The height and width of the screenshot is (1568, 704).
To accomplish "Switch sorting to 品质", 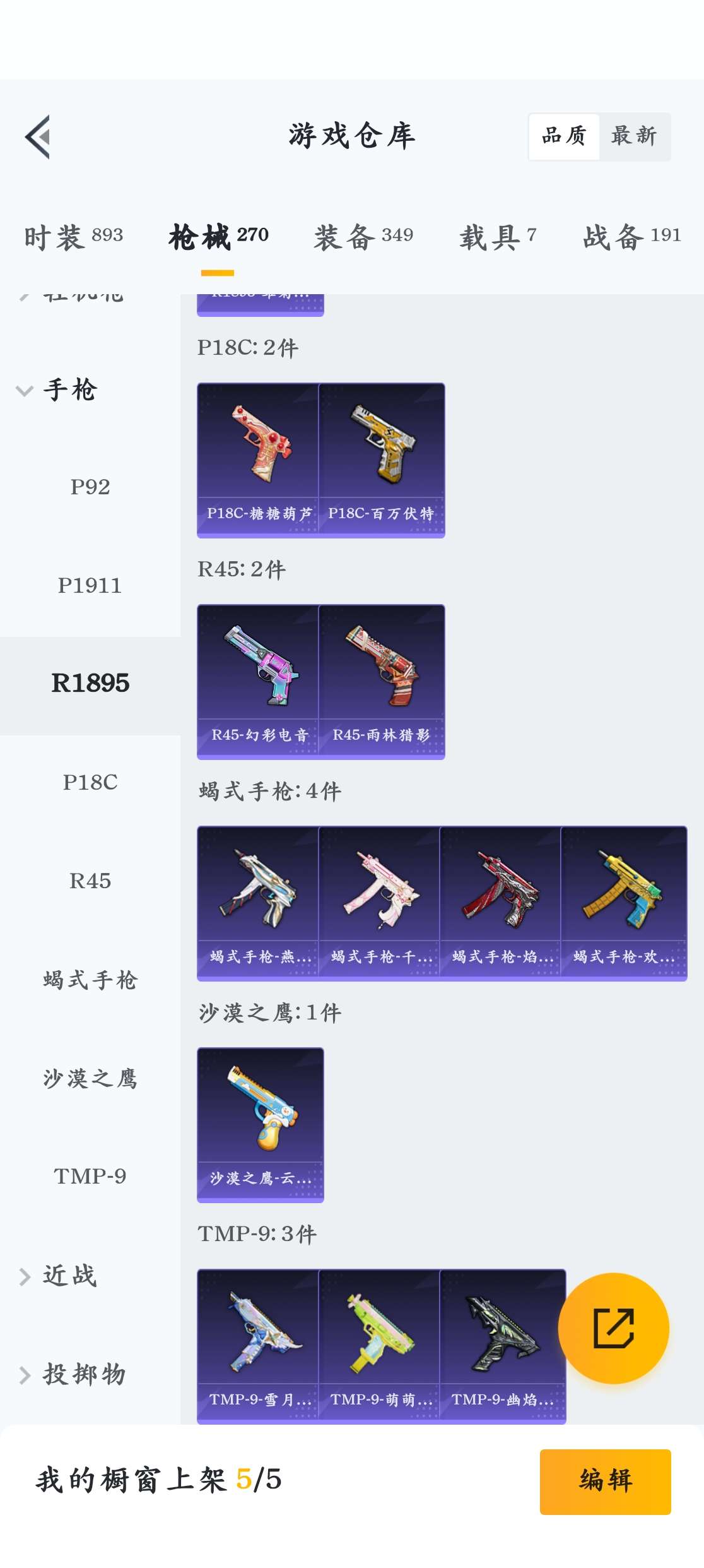I will (x=565, y=136).
